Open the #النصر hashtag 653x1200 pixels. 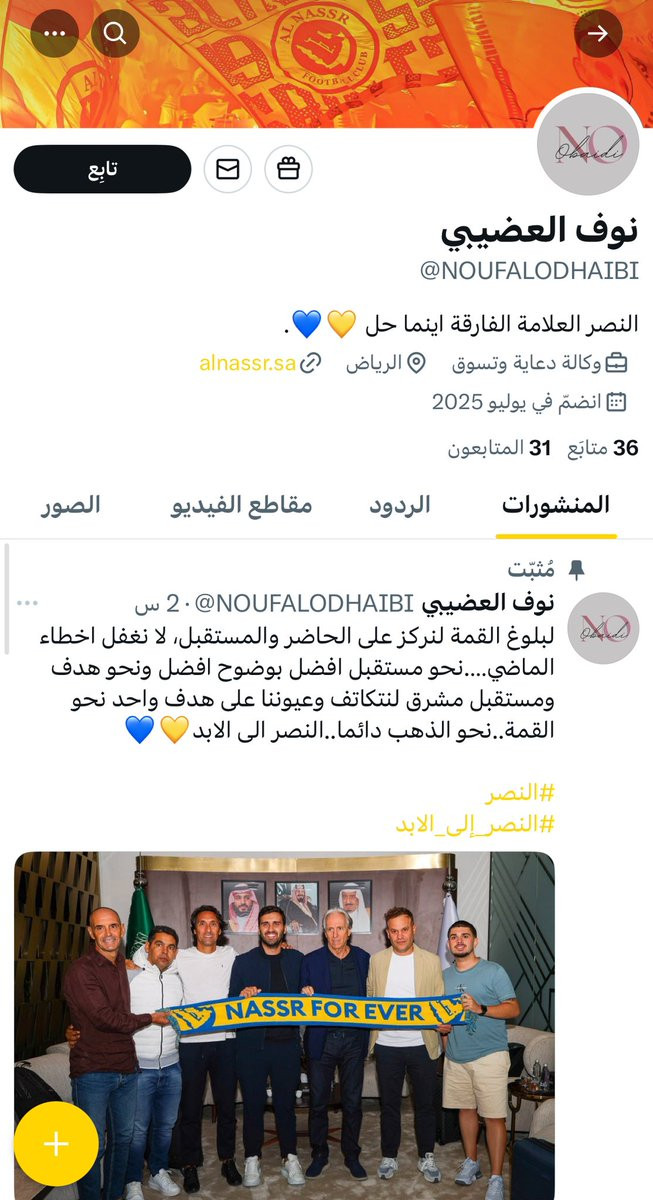pyautogui.click(x=519, y=795)
